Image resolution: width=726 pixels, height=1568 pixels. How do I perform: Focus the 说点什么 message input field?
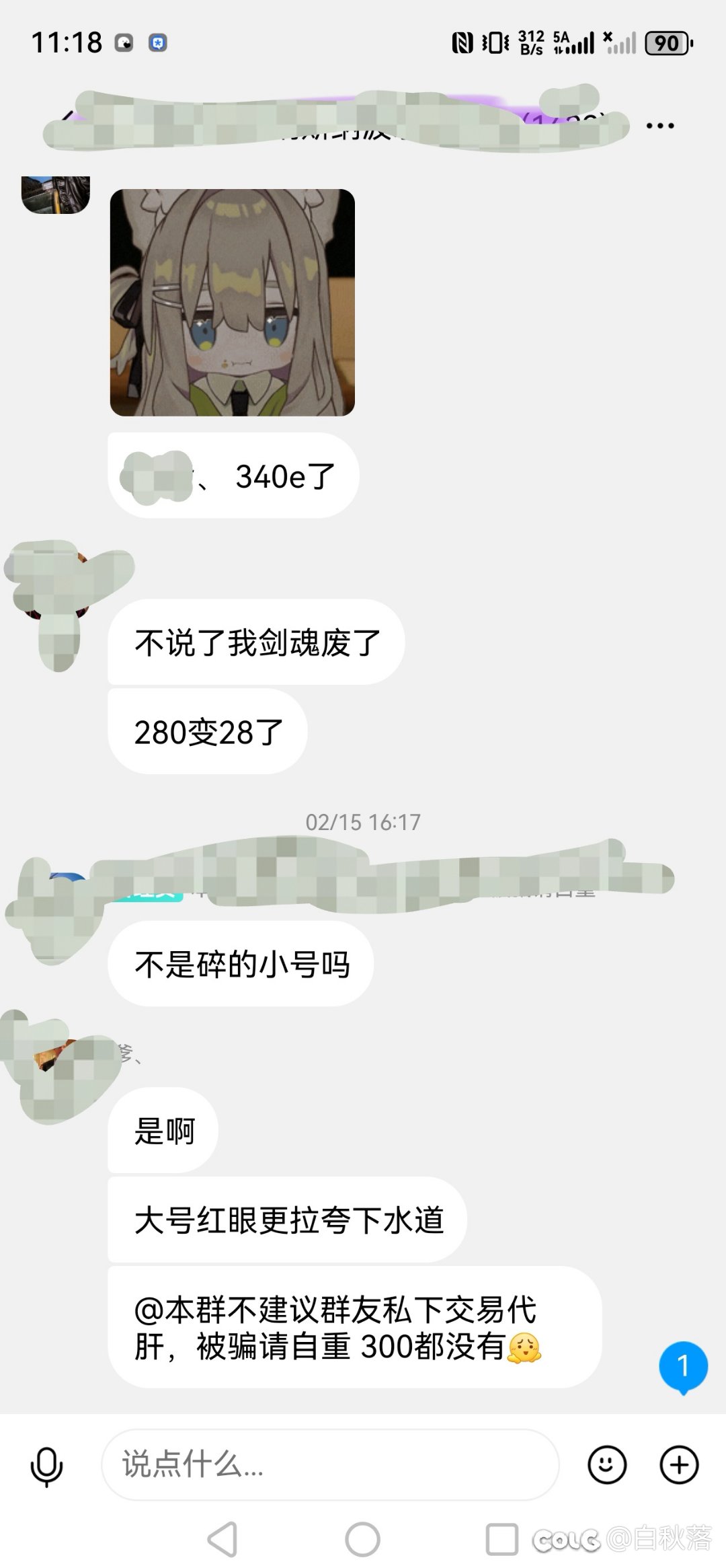click(x=329, y=1464)
